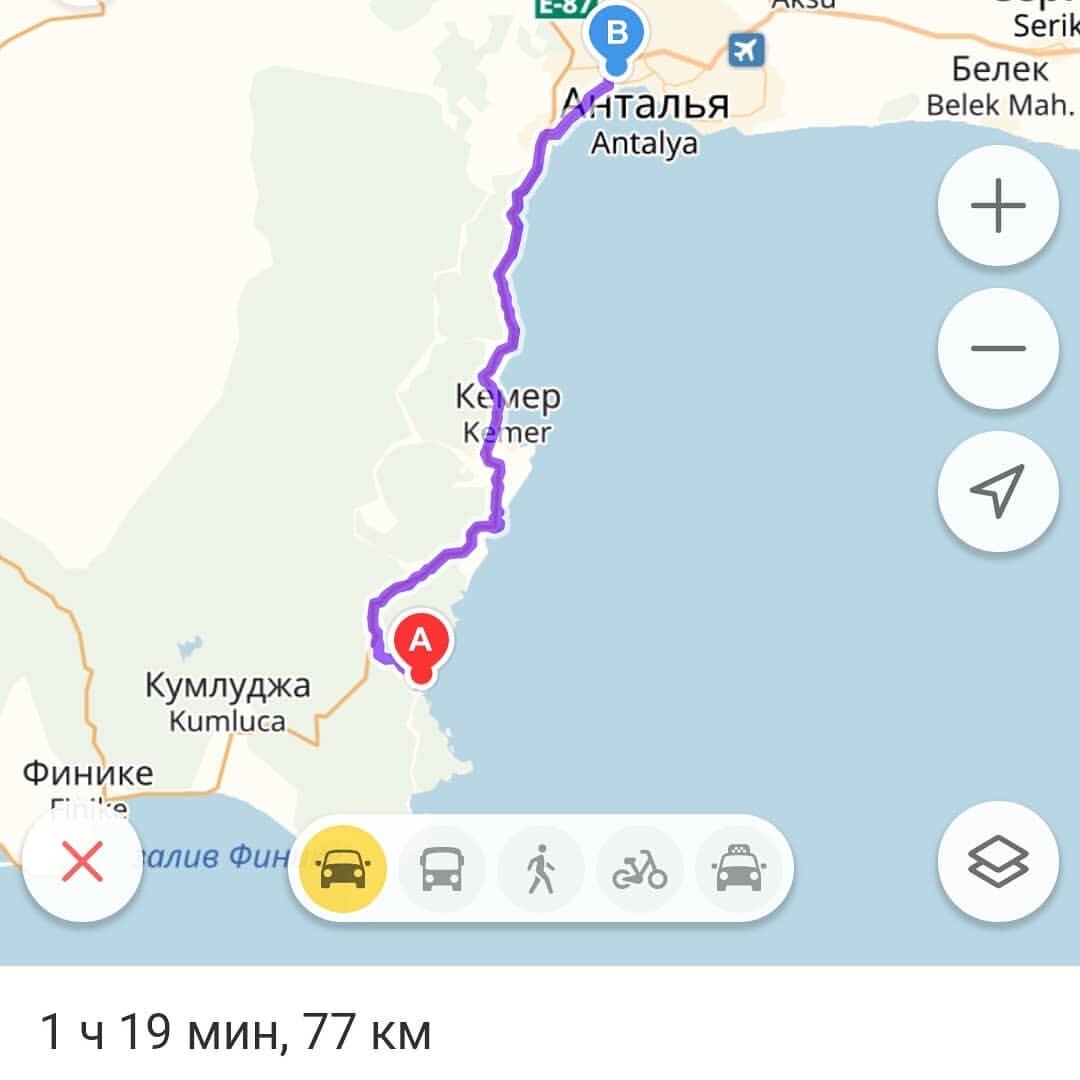Switch to walking route
The width and height of the screenshot is (1080, 1080).
(x=541, y=869)
